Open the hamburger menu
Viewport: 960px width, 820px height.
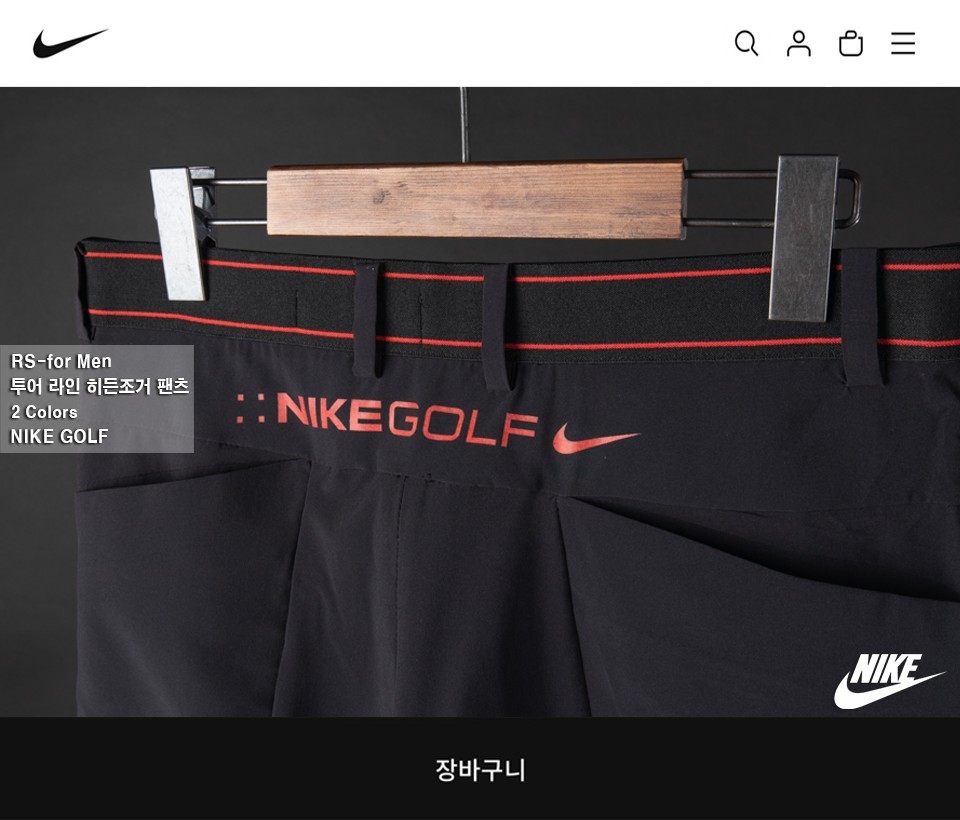[x=902, y=43]
